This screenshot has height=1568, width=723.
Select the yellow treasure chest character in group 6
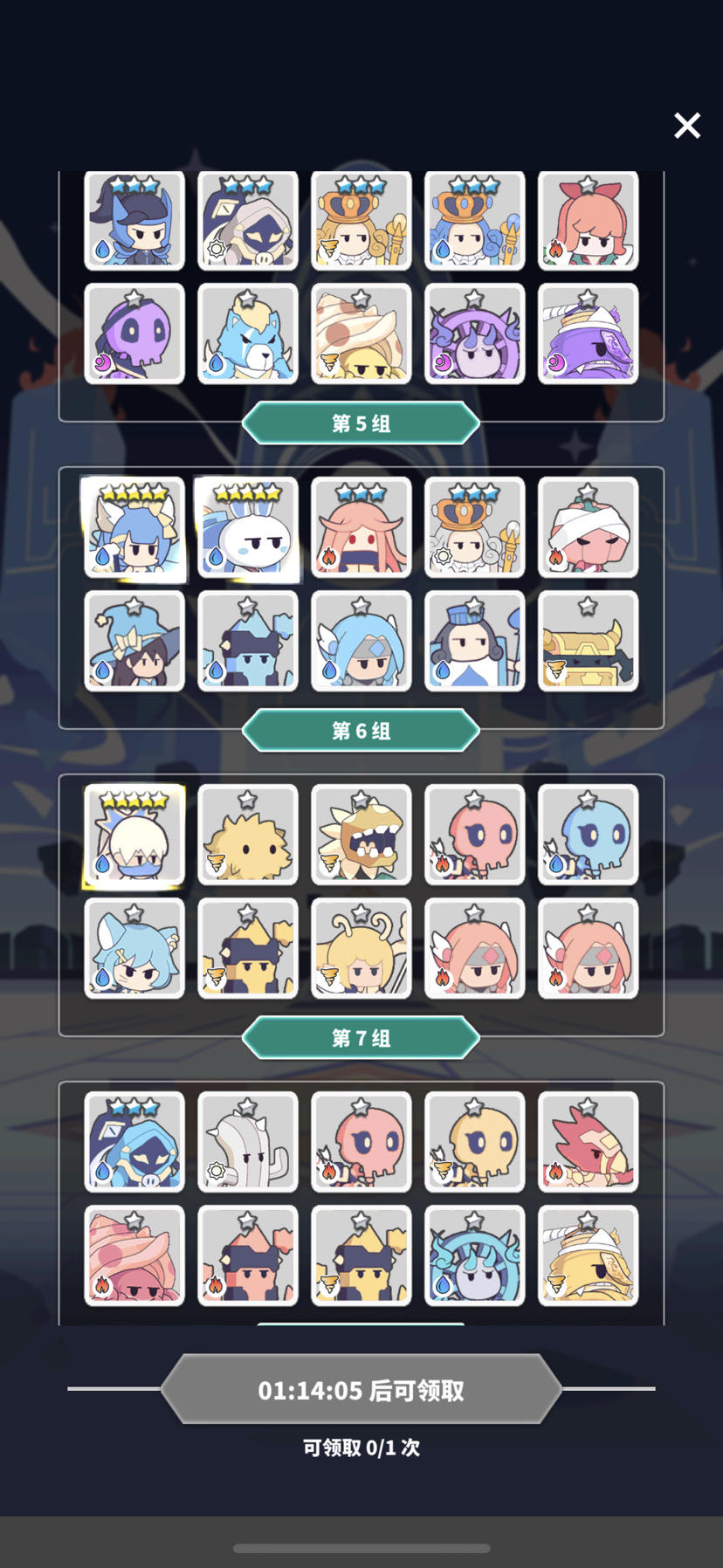588,641
